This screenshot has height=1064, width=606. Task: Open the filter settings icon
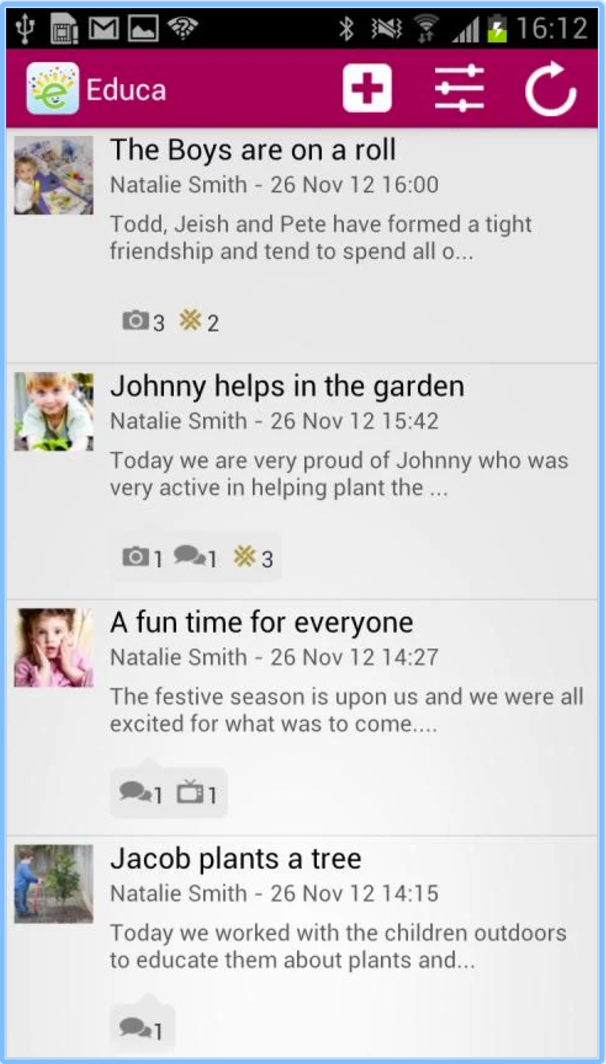459,89
